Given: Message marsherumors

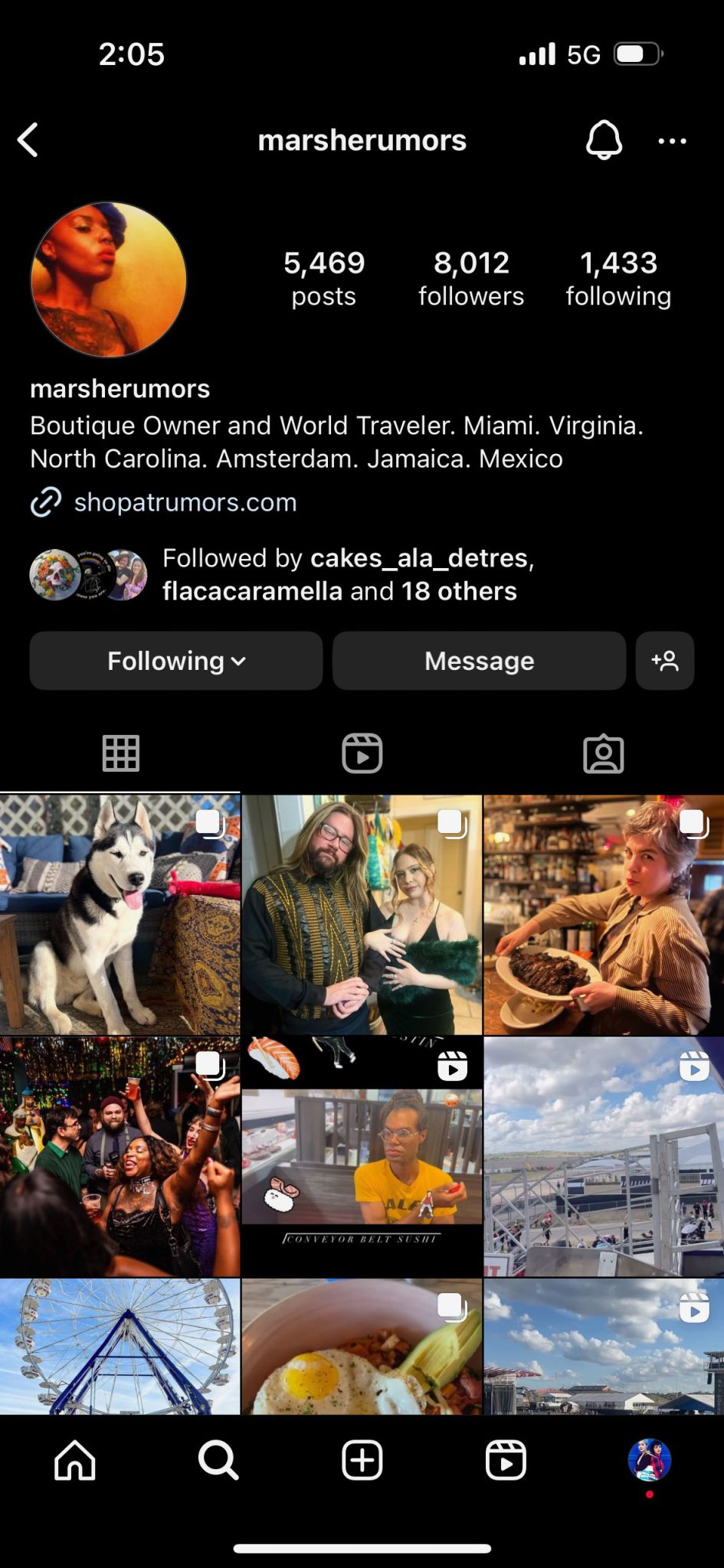Looking at the screenshot, I should pyautogui.click(x=479, y=661).
